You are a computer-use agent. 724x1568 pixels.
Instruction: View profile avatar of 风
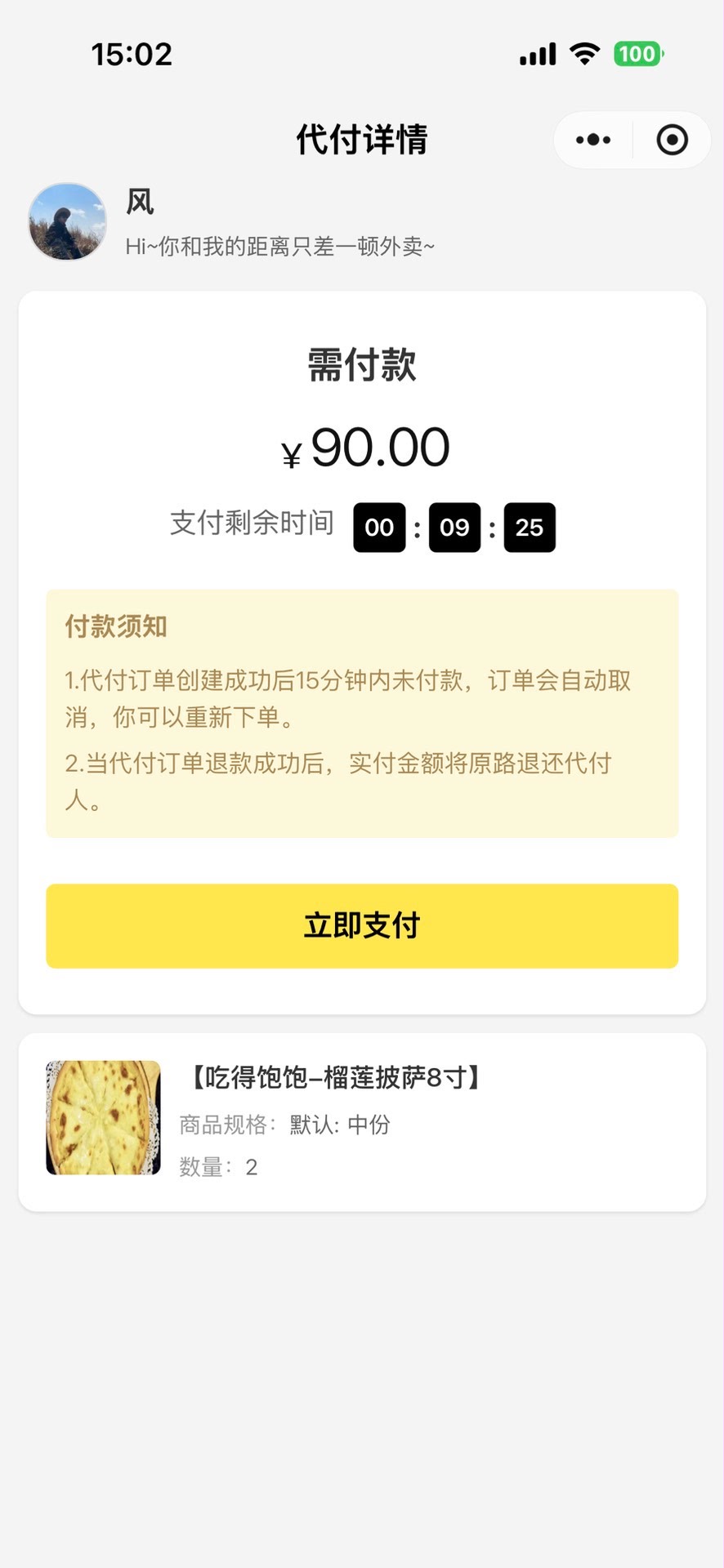click(x=68, y=222)
